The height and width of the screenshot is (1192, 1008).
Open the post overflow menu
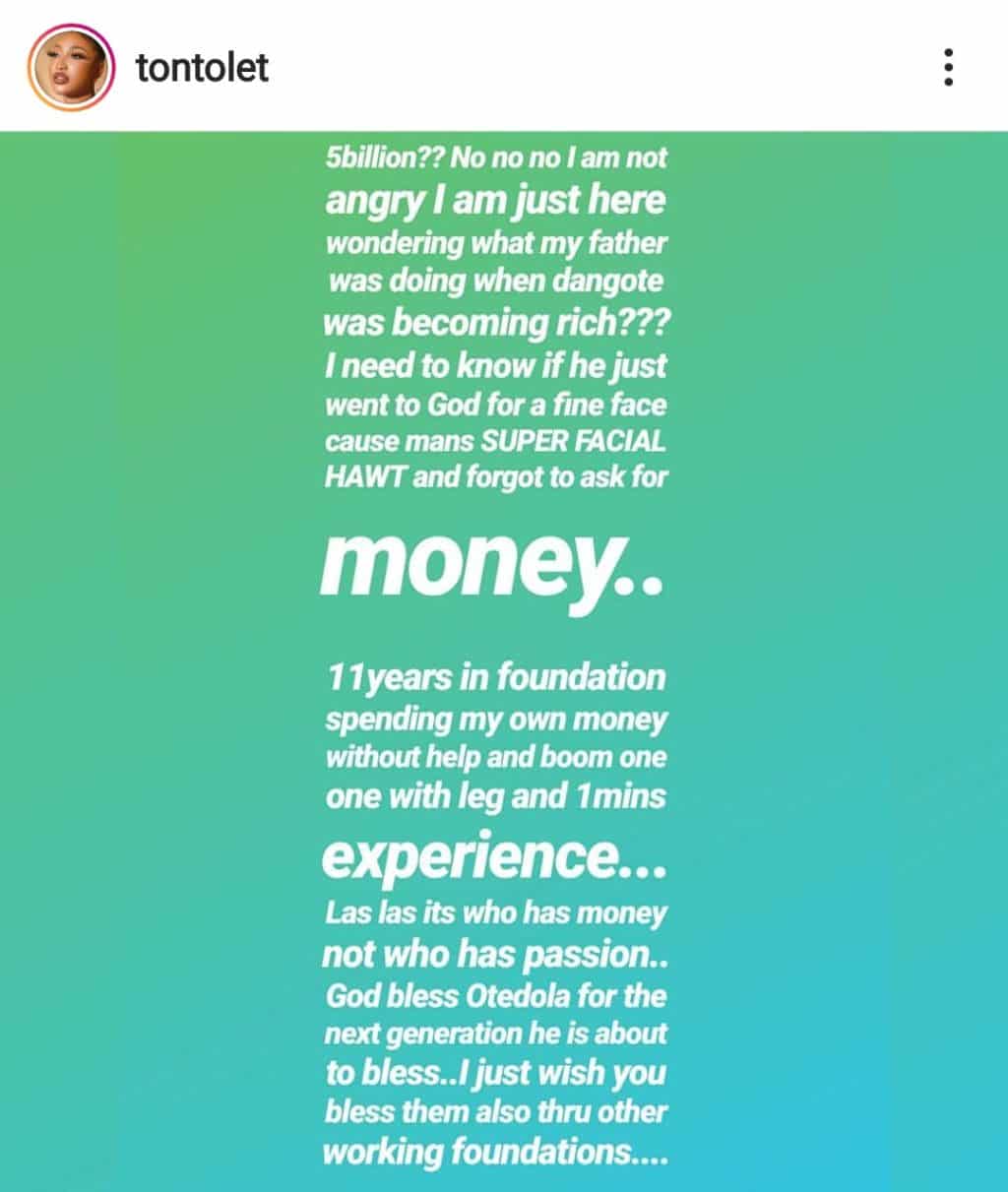click(x=948, y=67)
